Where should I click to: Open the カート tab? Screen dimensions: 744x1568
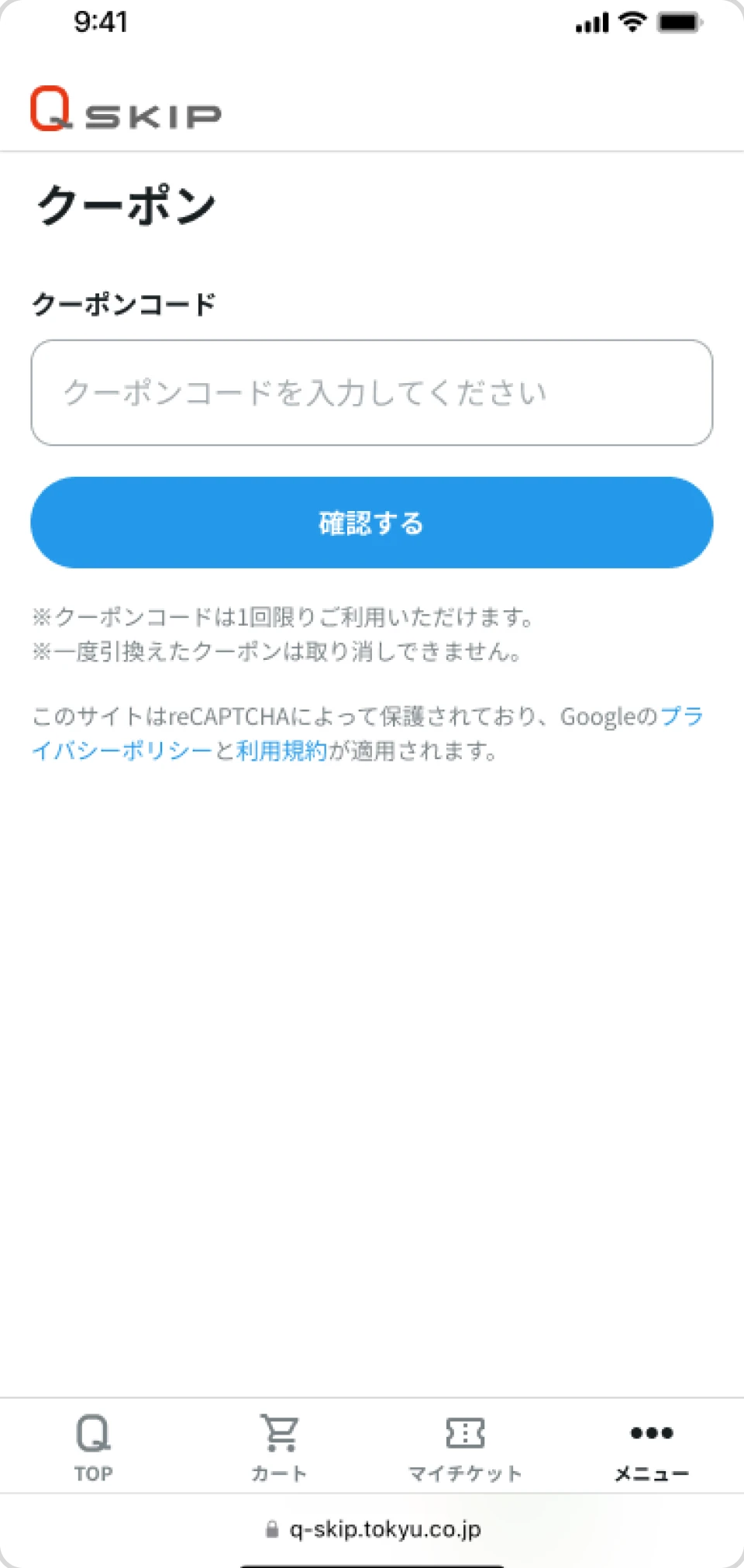[x=279, y=1447]
